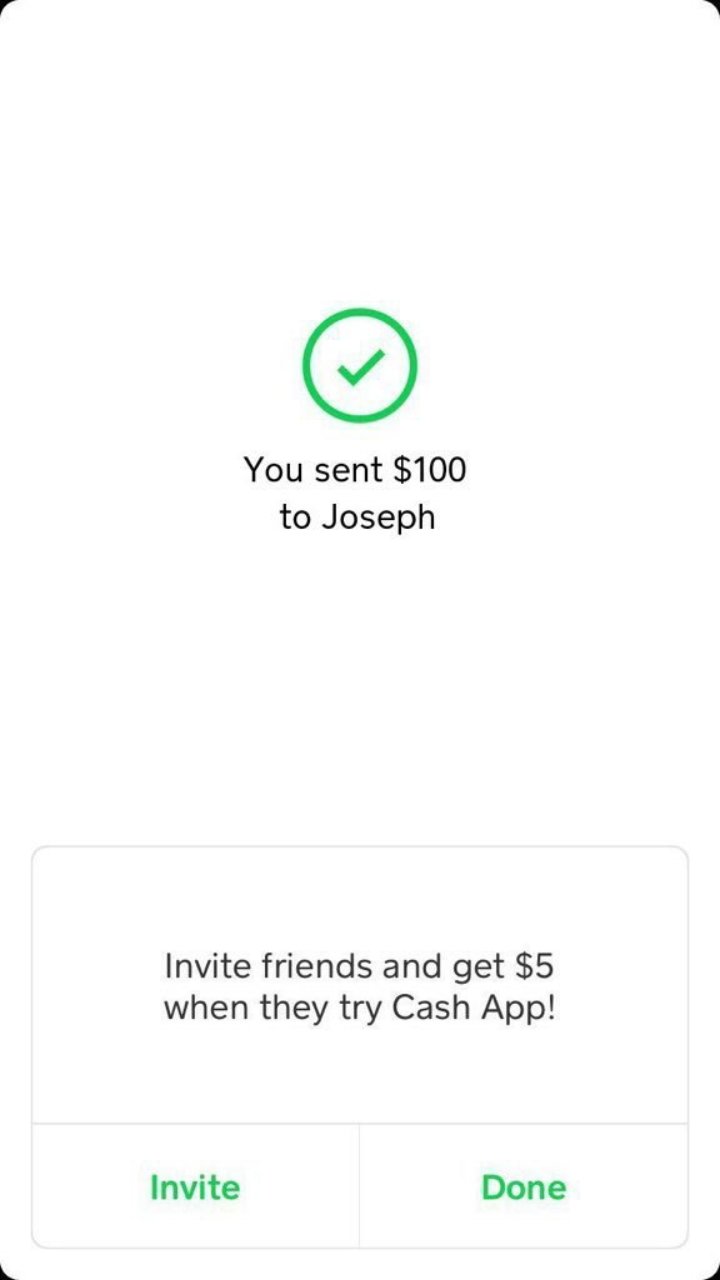
Task: Tap Invite to refer friends
Action: [195, 1187]
